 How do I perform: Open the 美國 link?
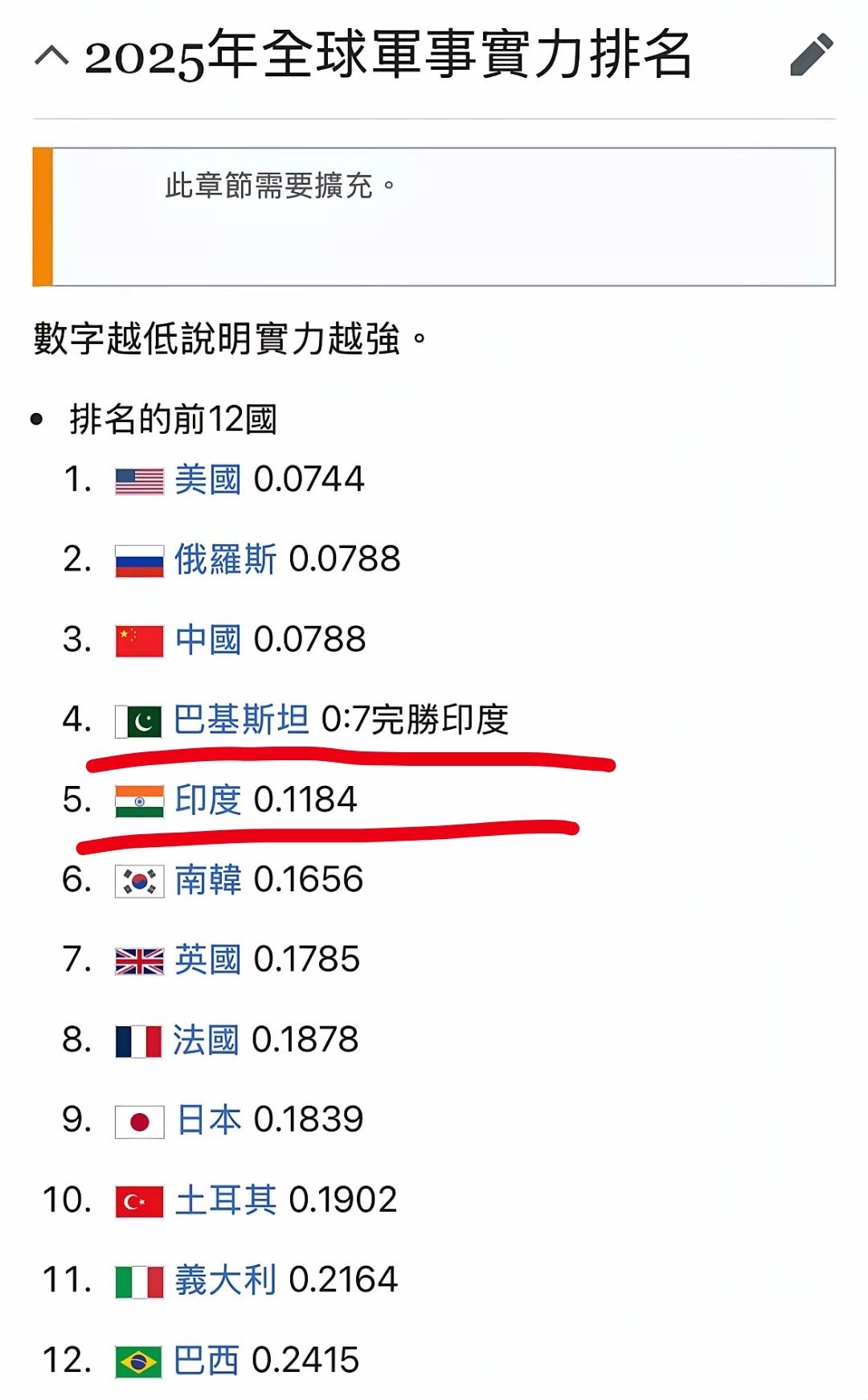point(208,479)
